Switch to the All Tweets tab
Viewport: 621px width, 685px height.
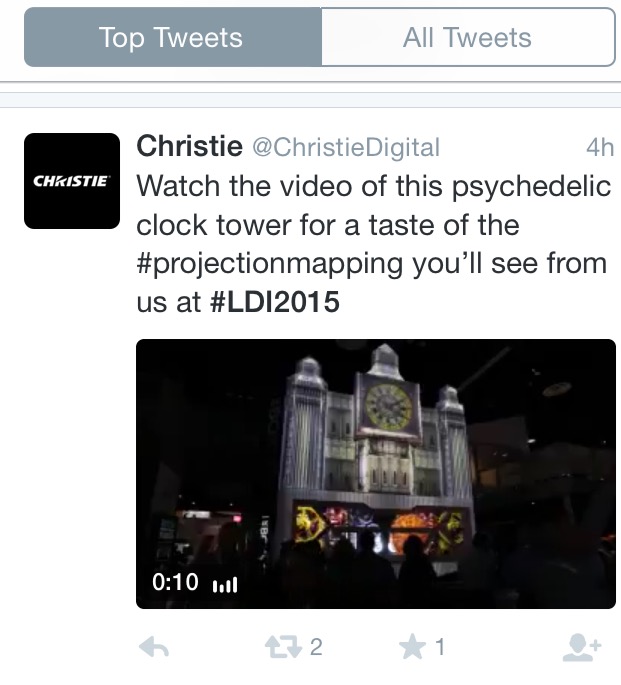tap(467, 38)
